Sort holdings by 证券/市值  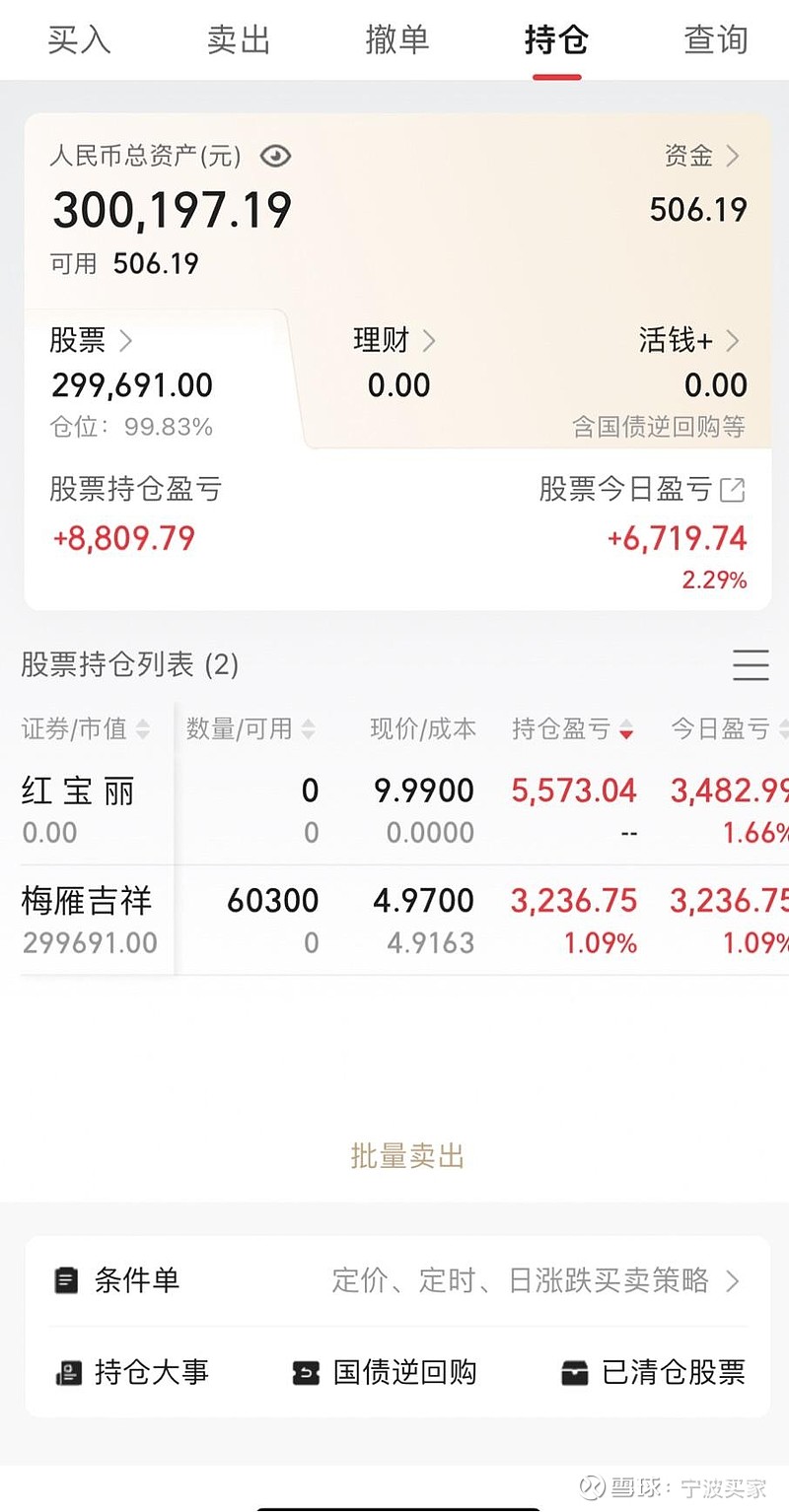[x=86, y=729]
